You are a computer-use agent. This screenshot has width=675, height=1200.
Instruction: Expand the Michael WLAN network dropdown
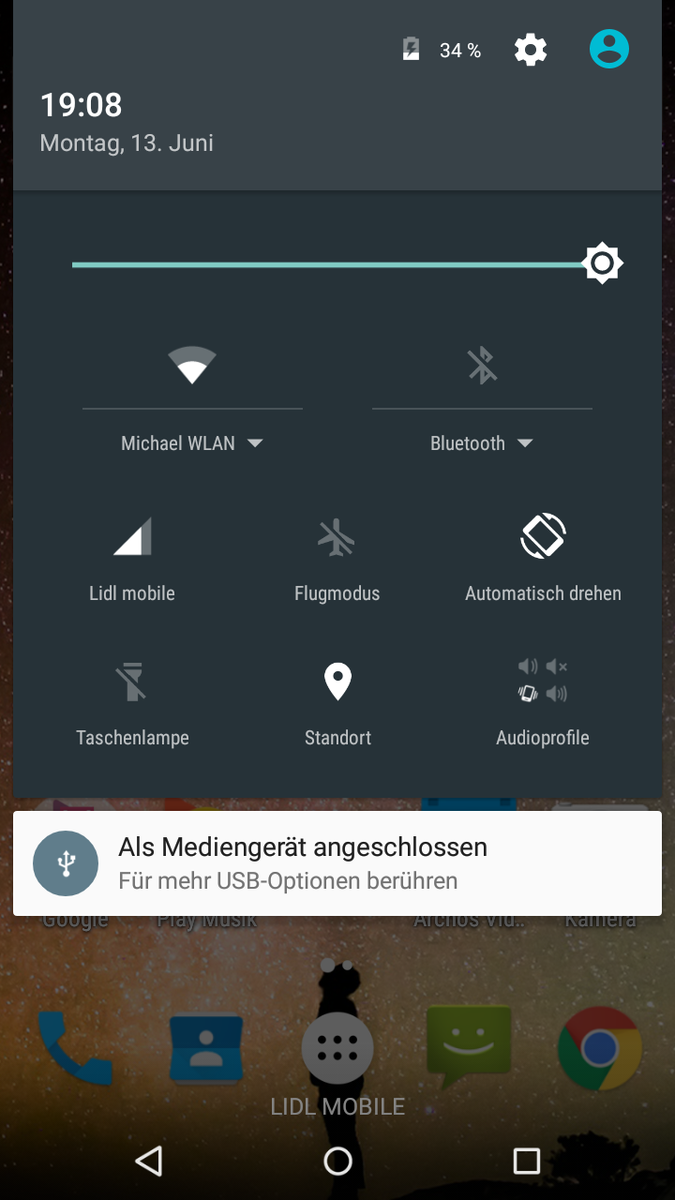pos(192,443)
